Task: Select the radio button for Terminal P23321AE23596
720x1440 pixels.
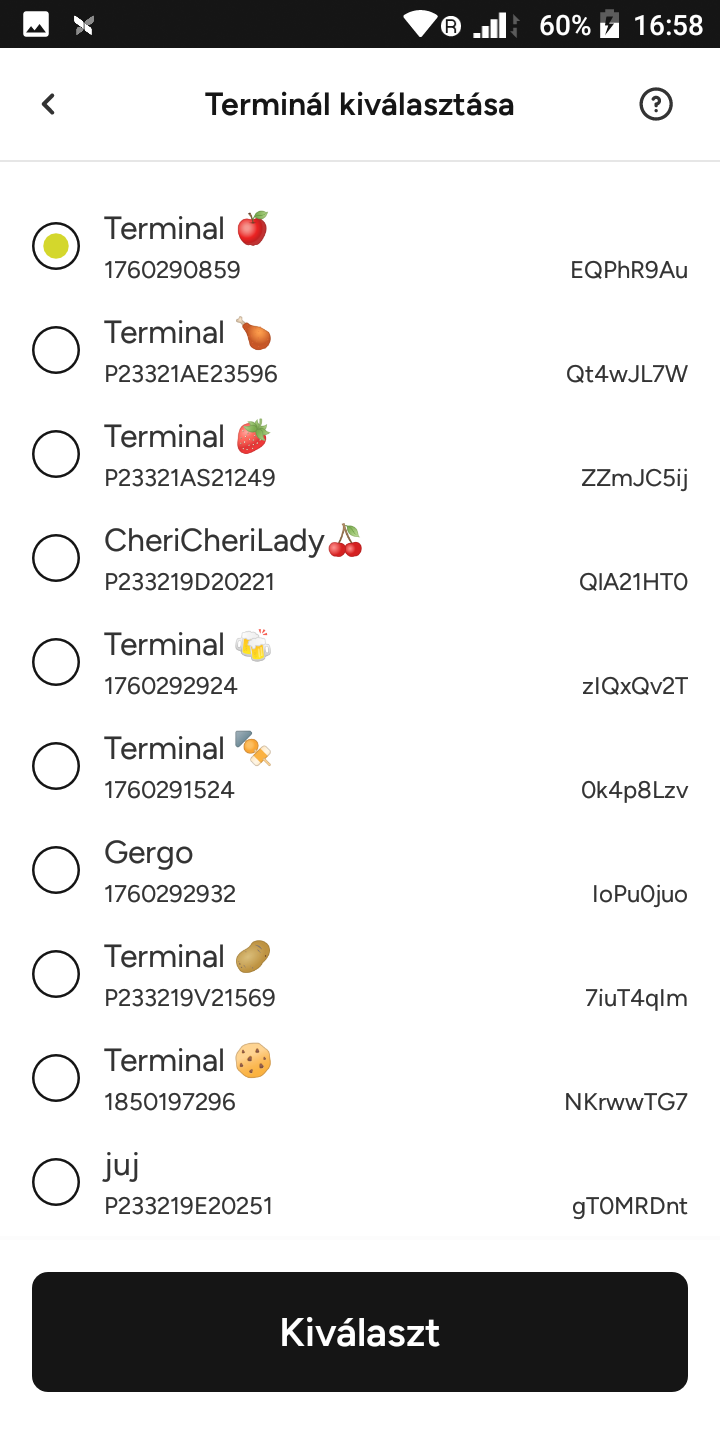Action: (56, 349)
